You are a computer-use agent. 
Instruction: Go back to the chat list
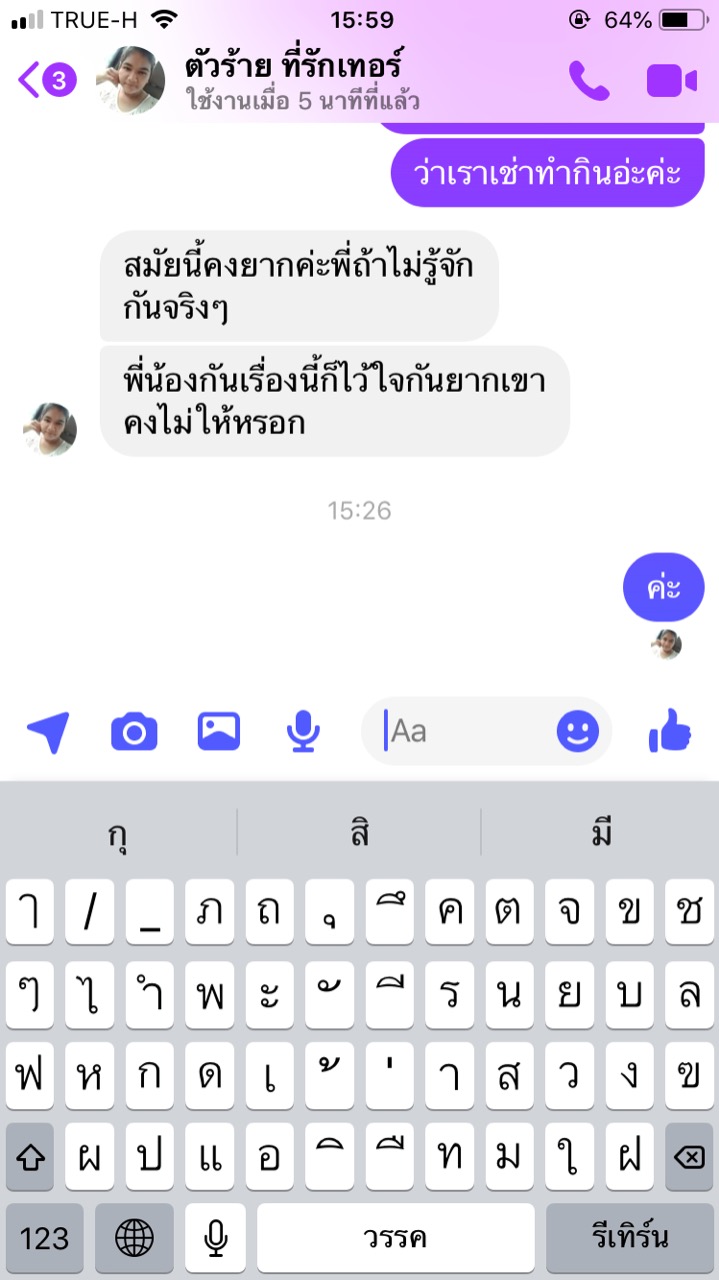tap(45, 80)
